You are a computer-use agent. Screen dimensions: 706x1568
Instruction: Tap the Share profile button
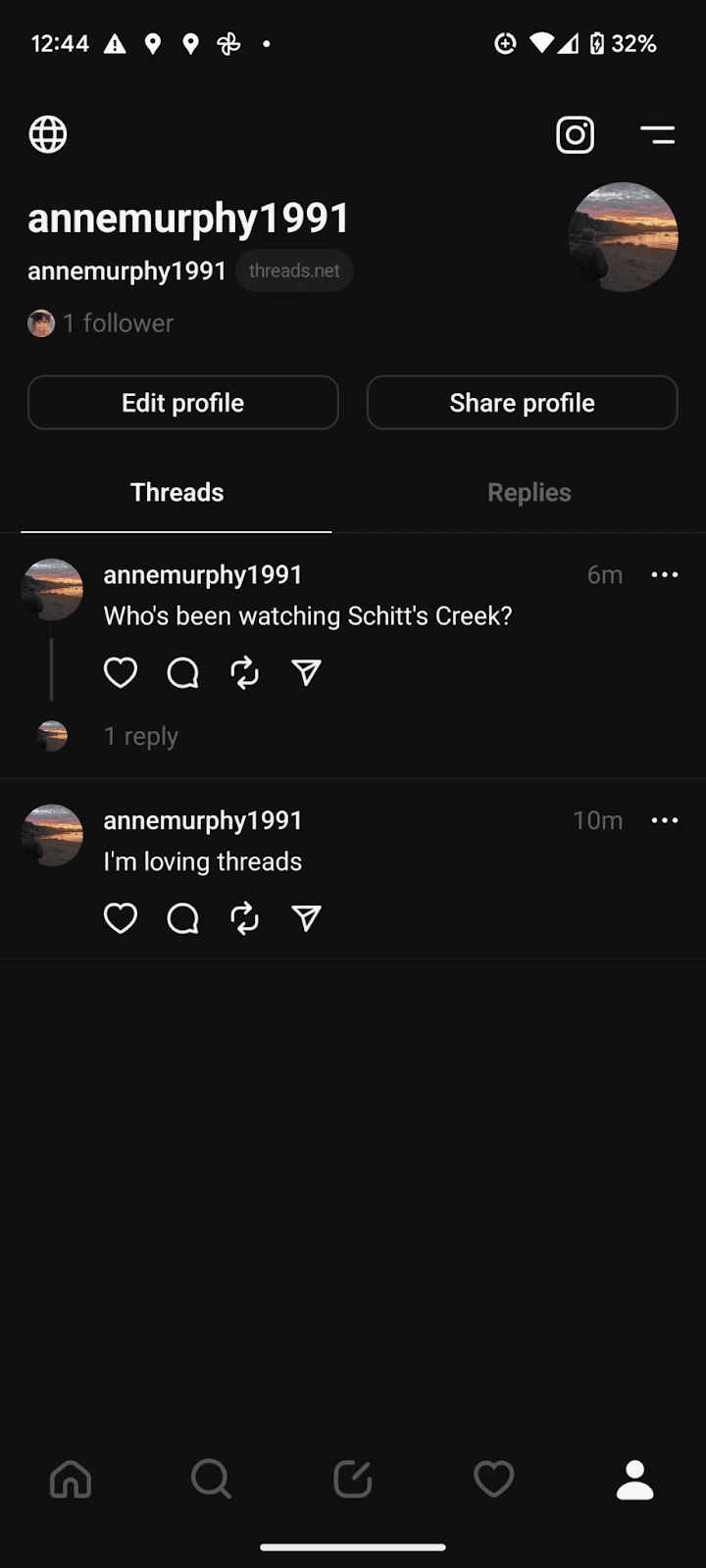tap(522, 403)
